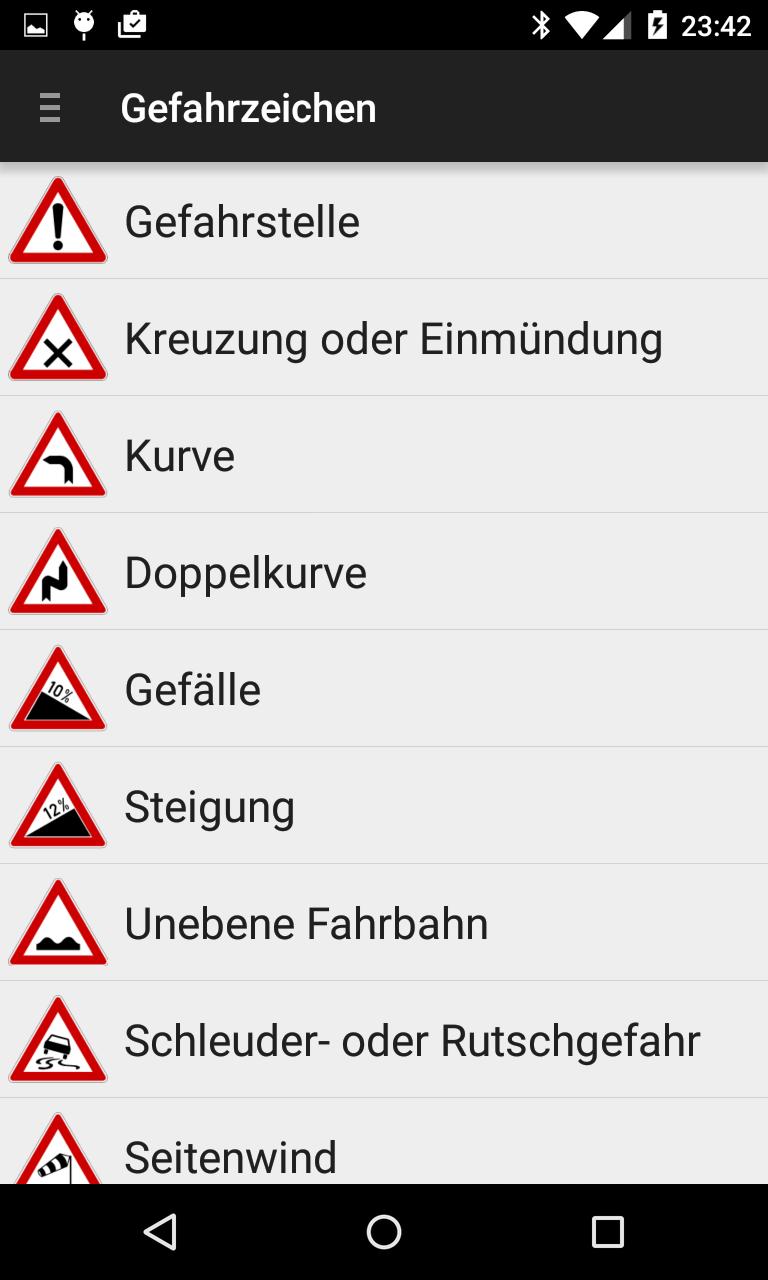Select the Gefahrstelle warning sign icon

point(57,220)
